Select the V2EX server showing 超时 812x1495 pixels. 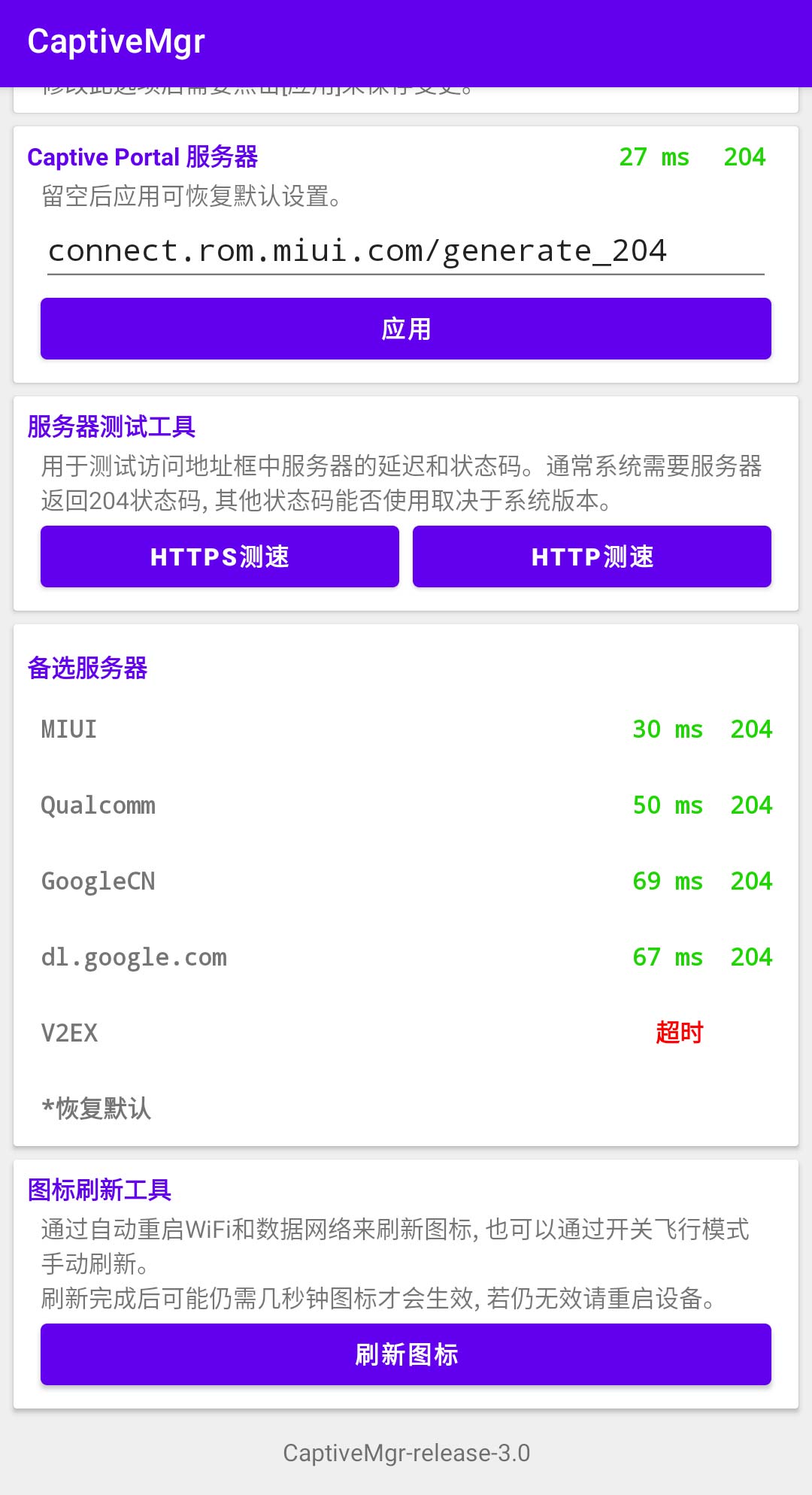click(x=69, y=1033)
